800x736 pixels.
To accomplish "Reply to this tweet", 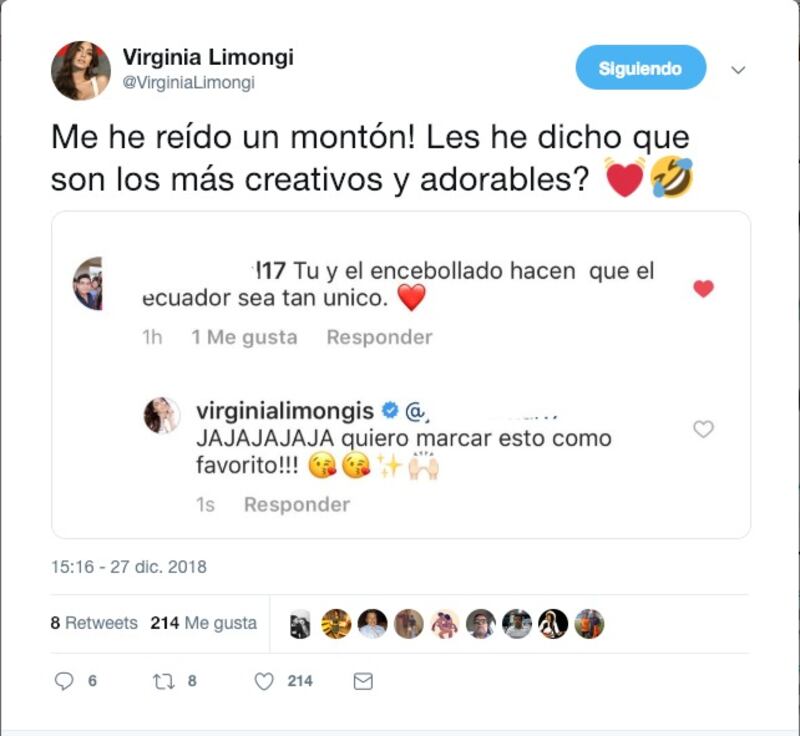I will pos(64,681).
